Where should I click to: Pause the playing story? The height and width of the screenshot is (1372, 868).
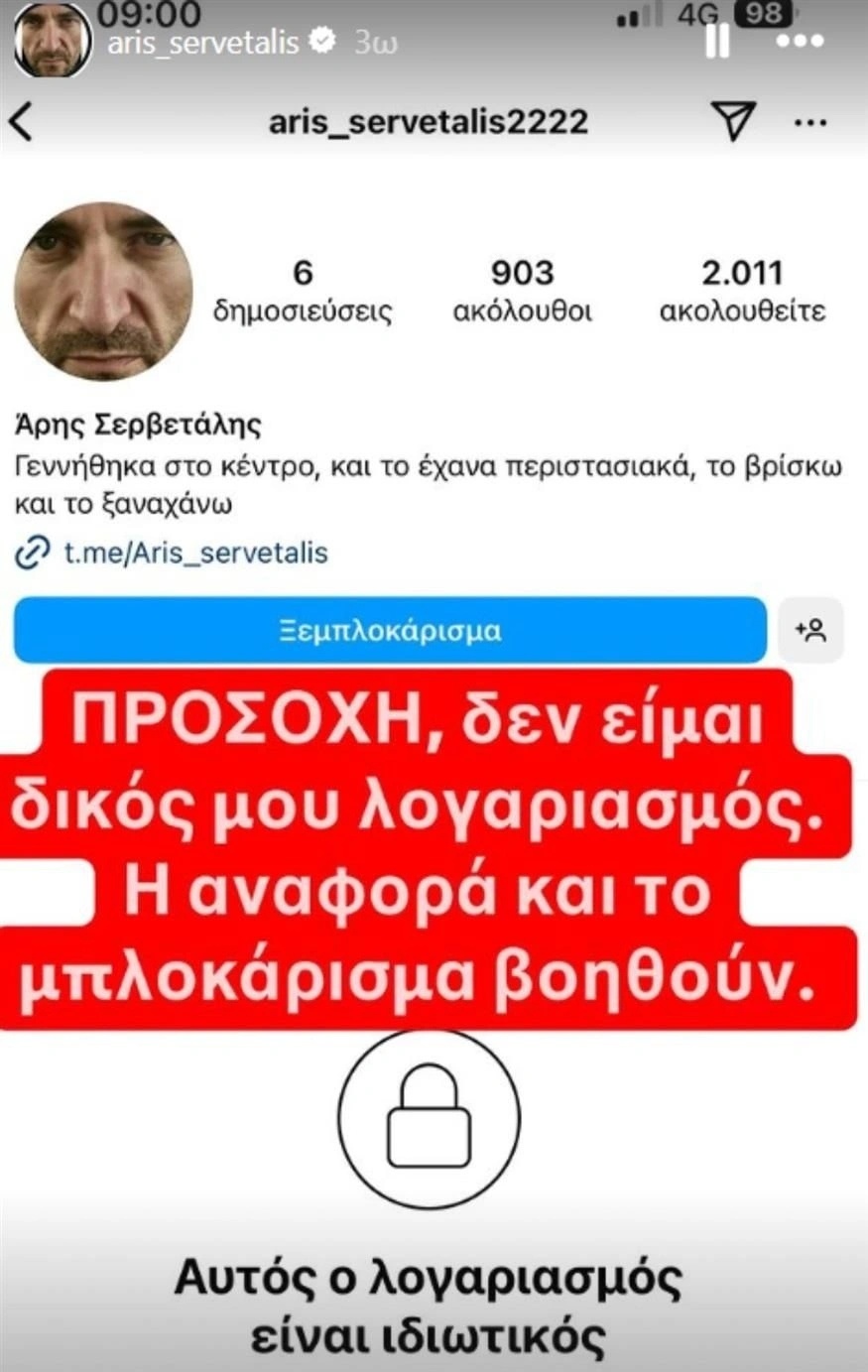click(716, 41)
